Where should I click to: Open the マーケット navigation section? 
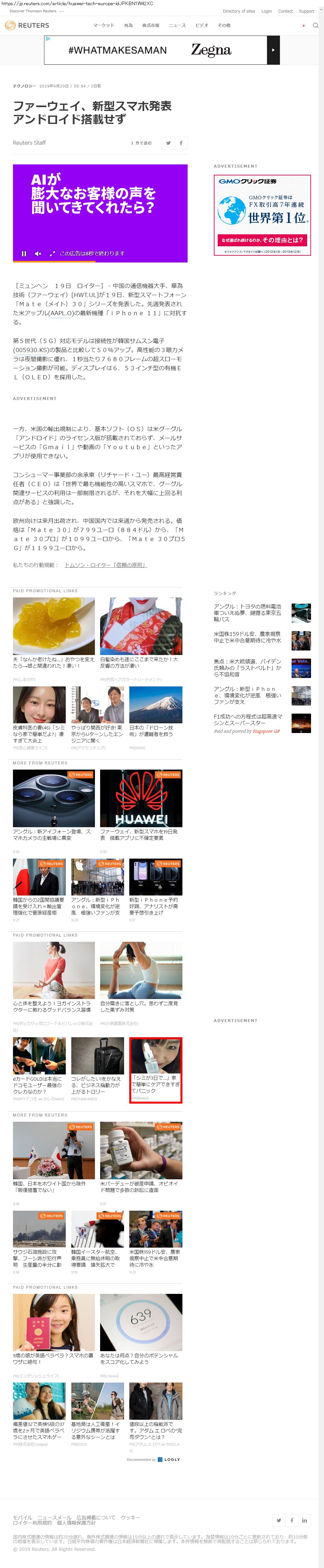[x=104, y=26]
